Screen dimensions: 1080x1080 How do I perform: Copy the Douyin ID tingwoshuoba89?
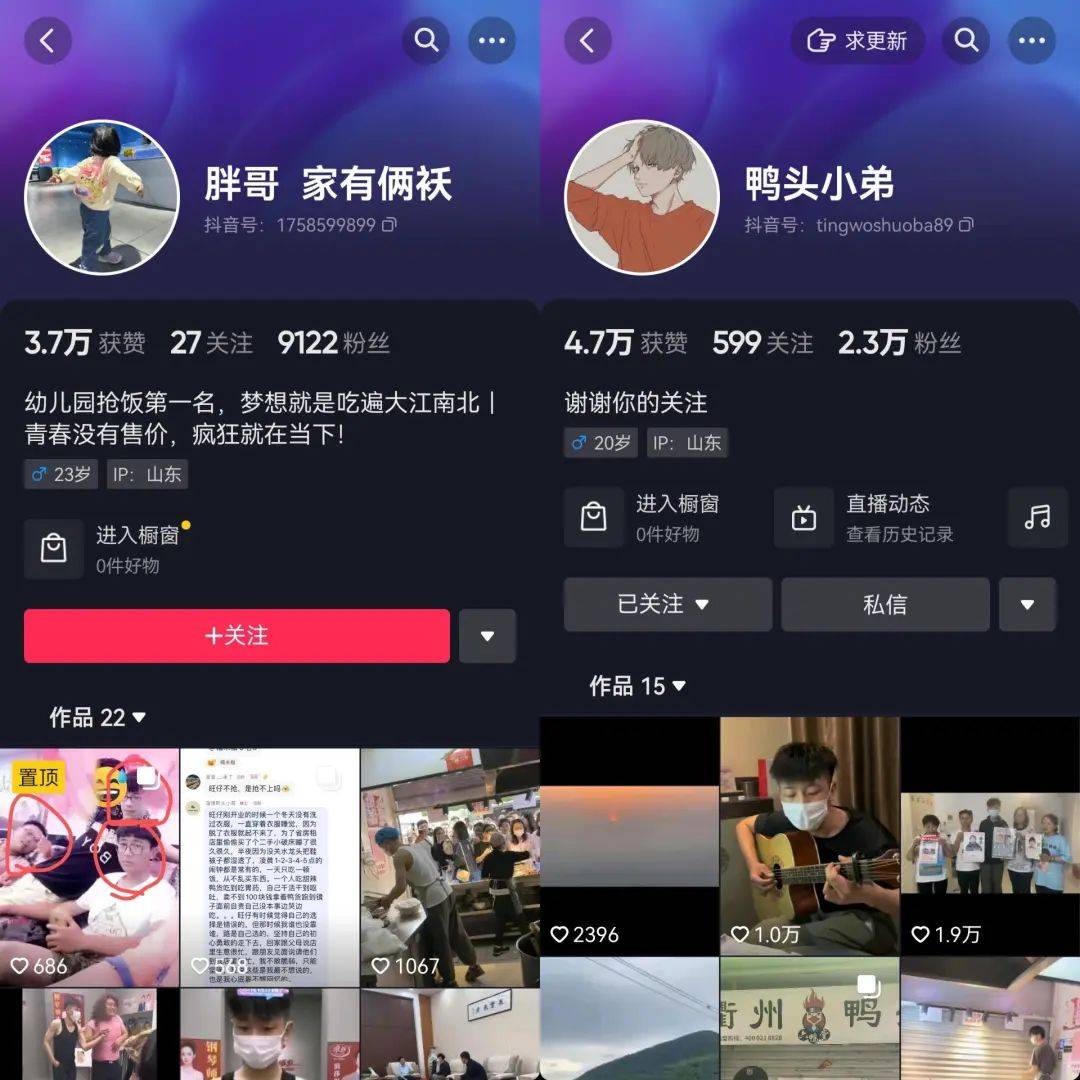(966, 225)
